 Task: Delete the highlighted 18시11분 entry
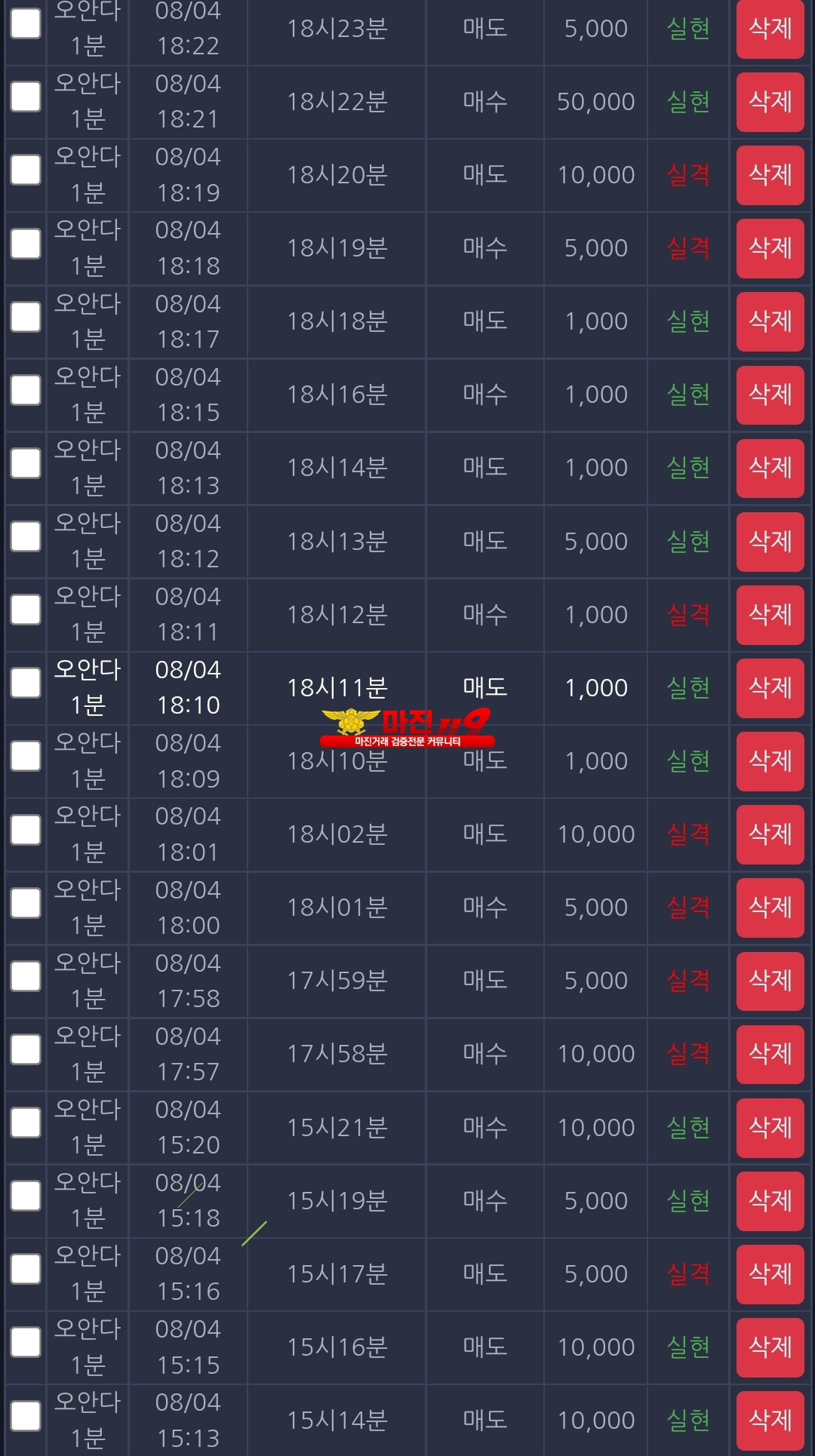click(x=770, y=688)
